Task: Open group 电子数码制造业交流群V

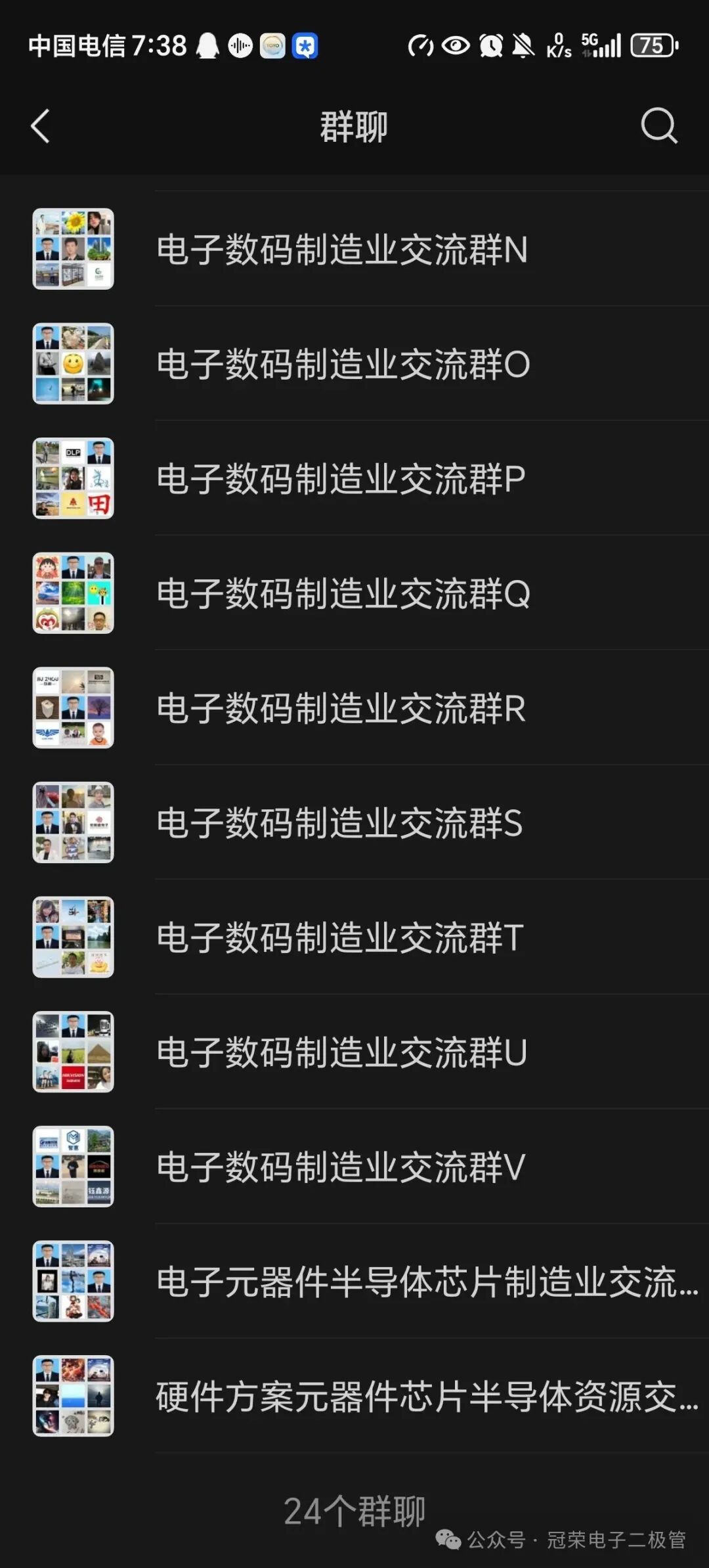Action: point(354,1167)
